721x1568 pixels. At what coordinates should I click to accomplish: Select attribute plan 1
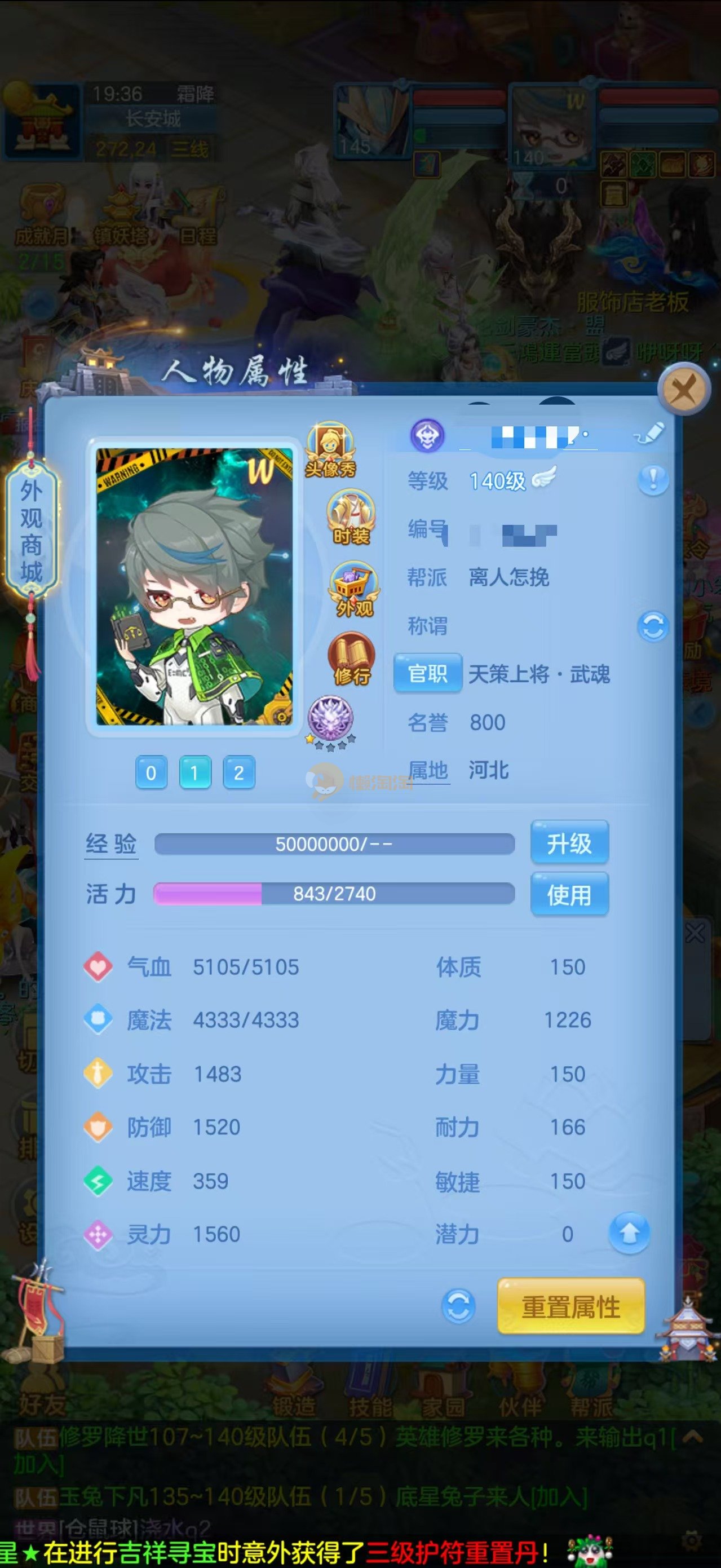pos(194,773)
